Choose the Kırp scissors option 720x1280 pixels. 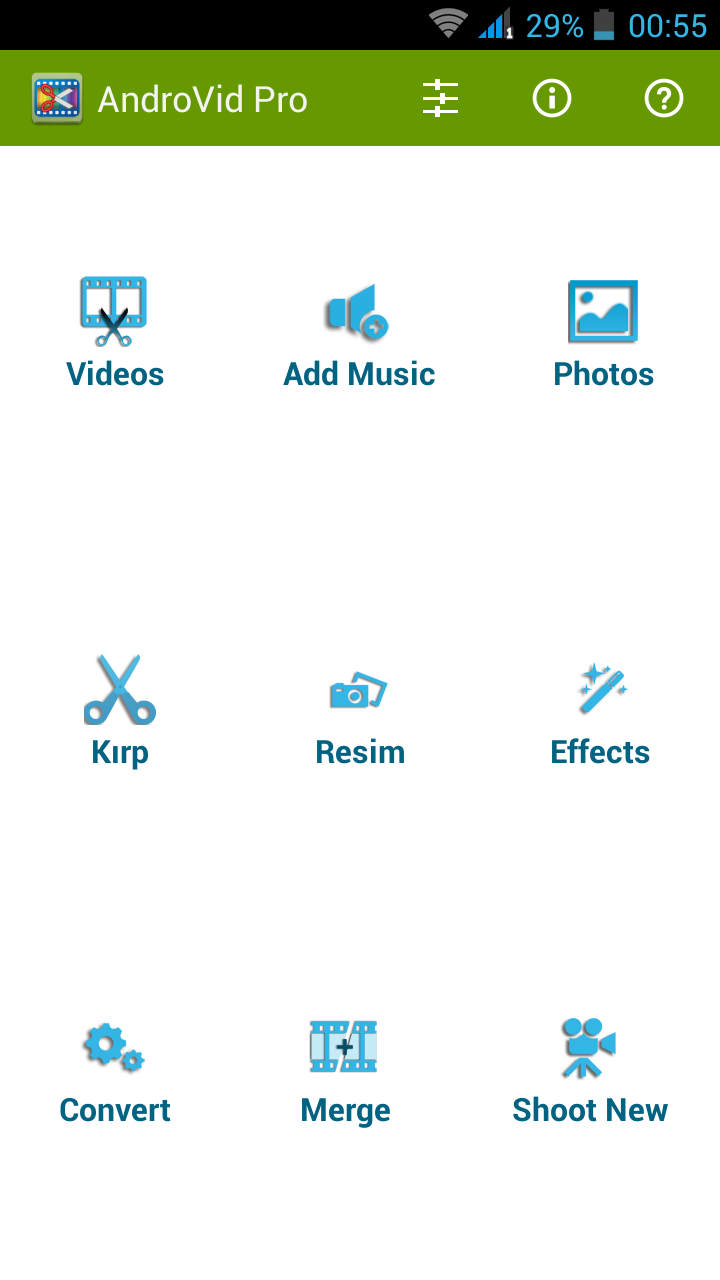pos(120,711)
